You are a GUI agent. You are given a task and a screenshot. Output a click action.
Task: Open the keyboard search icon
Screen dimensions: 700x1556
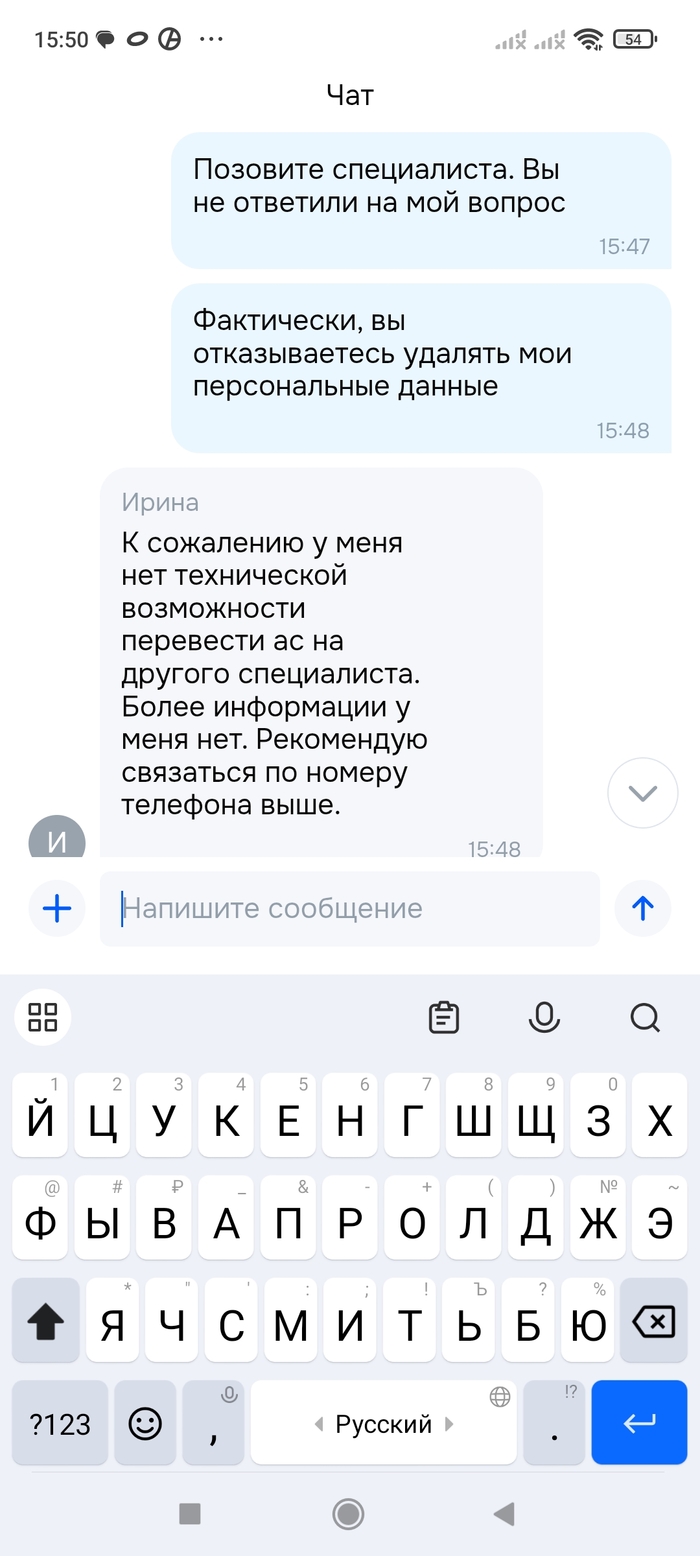pyautogui.click(x=645, y=1018)
